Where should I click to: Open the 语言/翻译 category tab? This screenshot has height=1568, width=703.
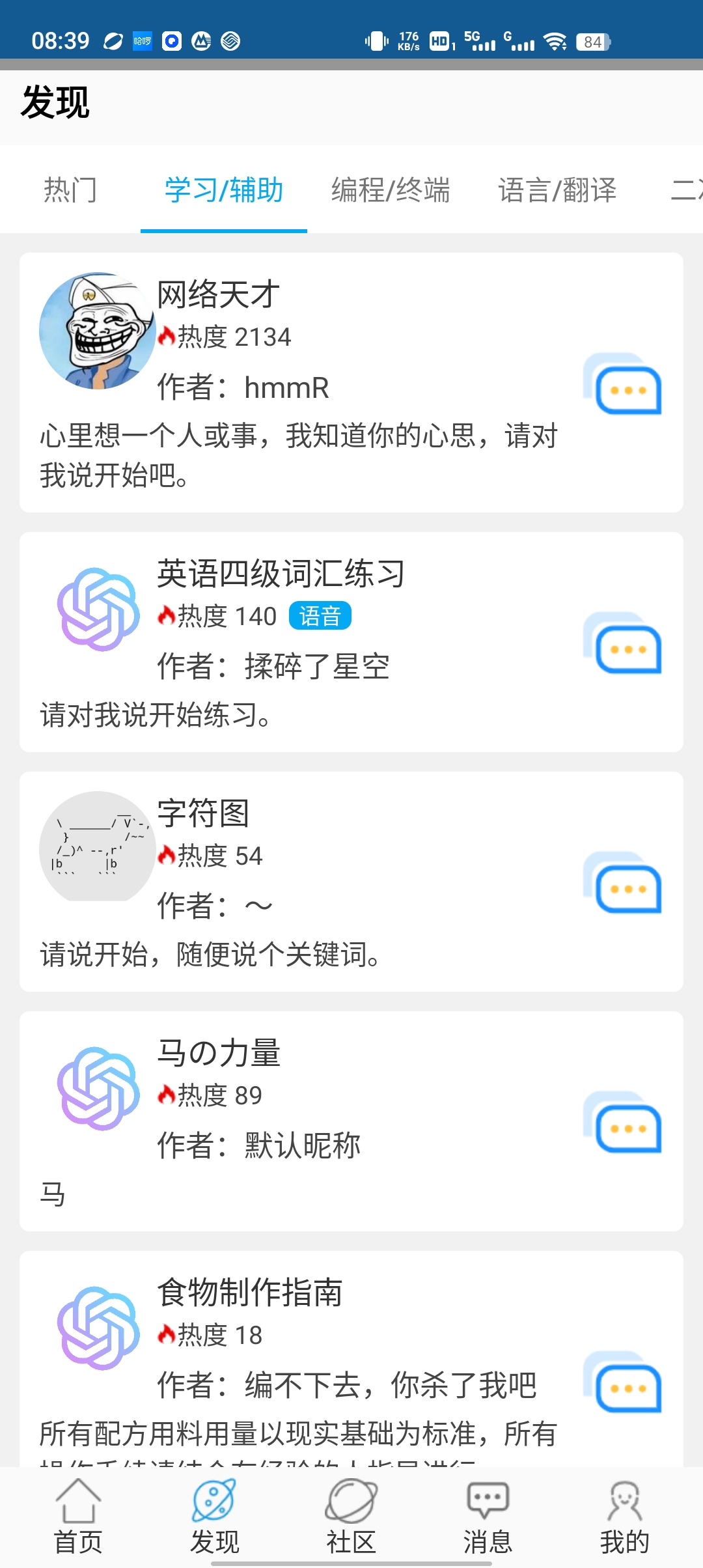coord(557,190)
